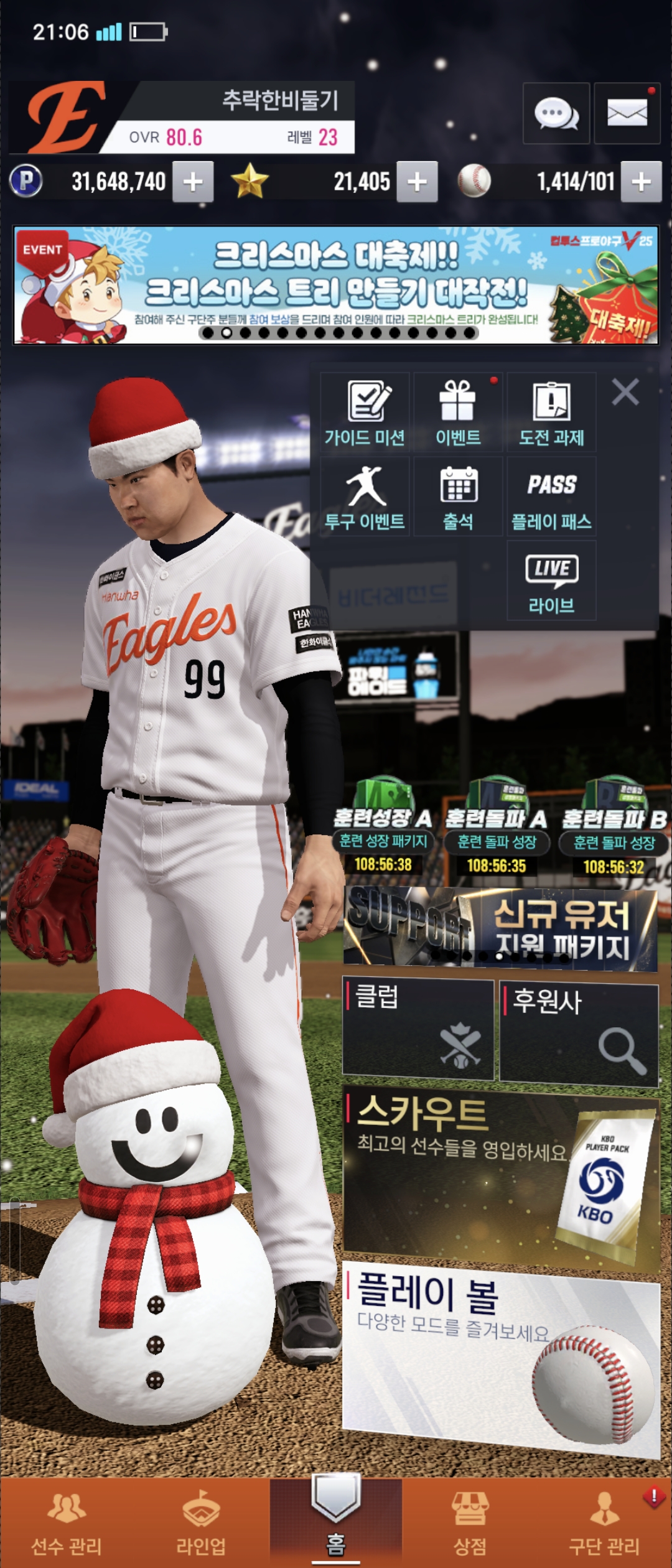This screenshot has height=1568, width=672.
Task: Add more P points with plus button
Action: (x=193, y=182)
